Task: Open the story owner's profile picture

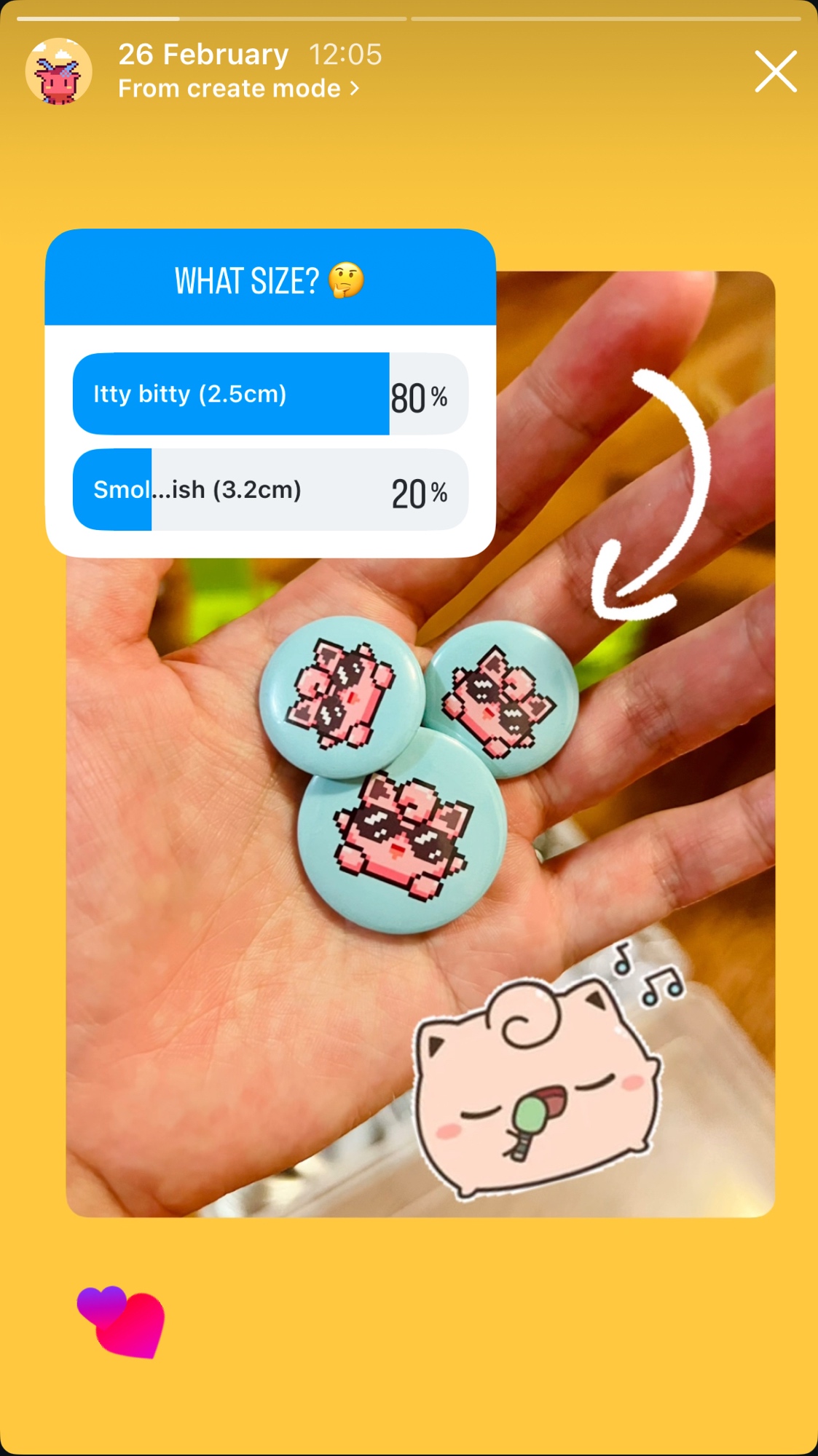Action: coord(58,71)
